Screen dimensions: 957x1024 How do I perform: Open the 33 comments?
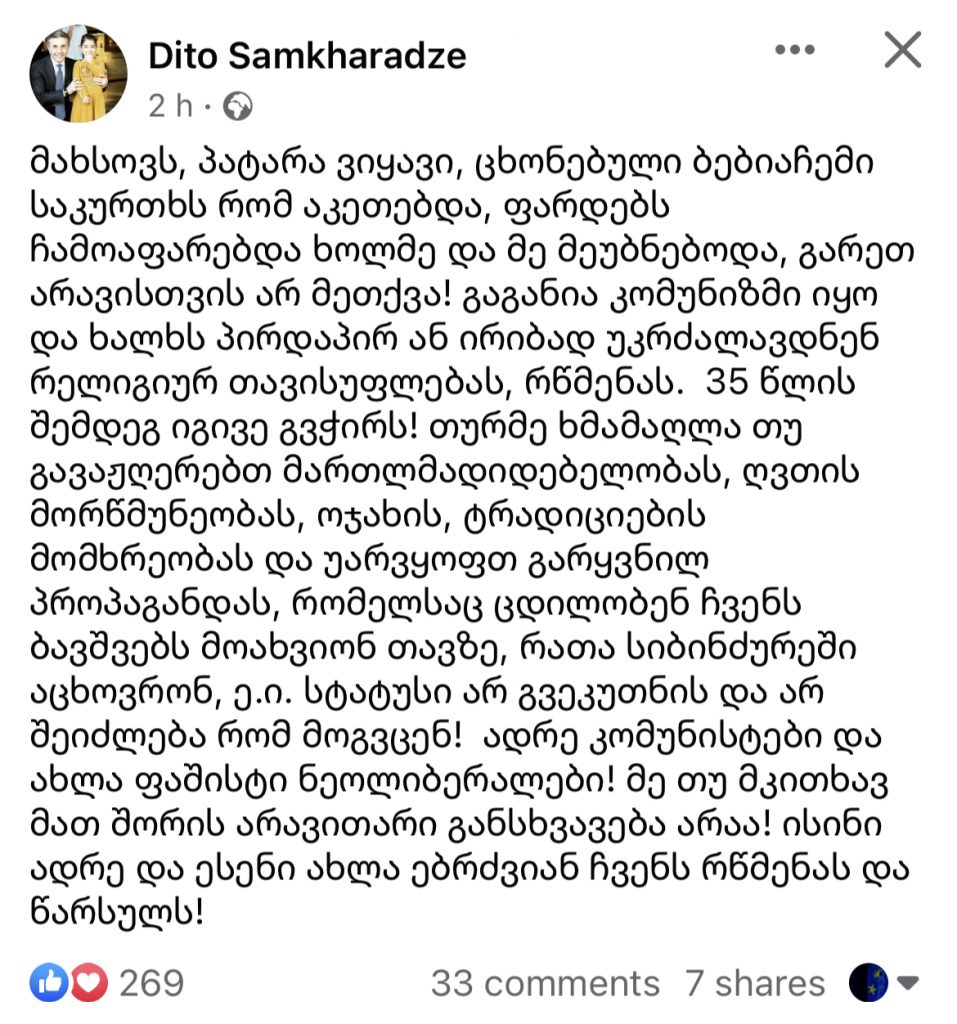coord(545,983)
